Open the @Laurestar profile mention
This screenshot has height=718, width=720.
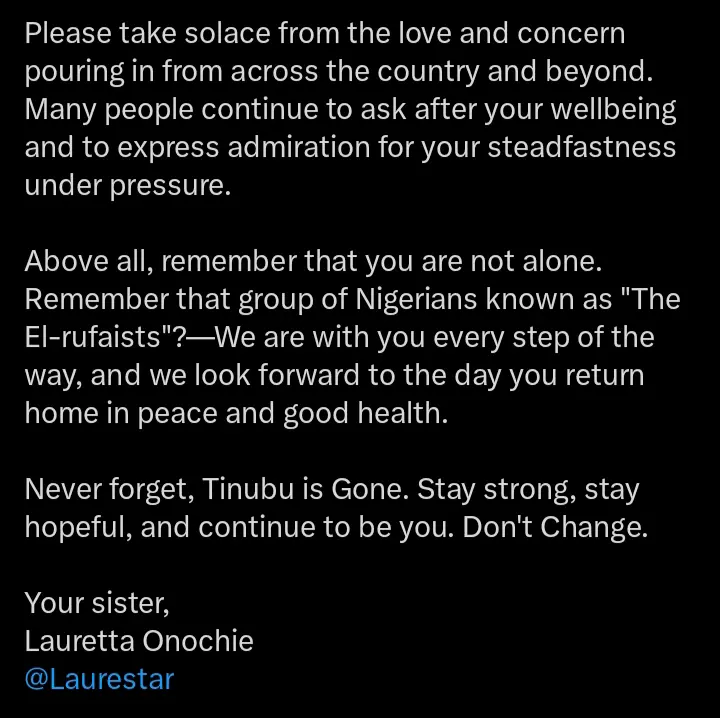tap(99, 679)
